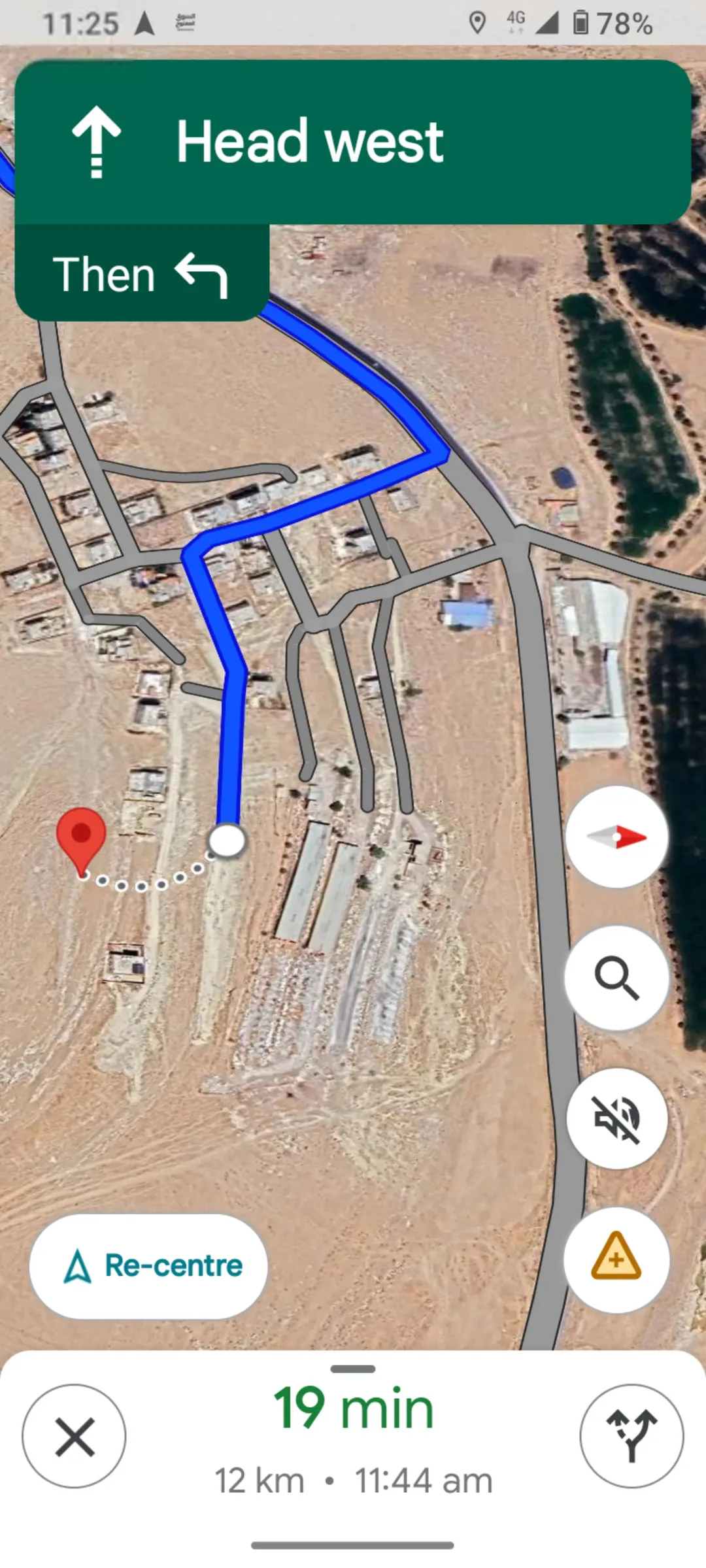This screenshot has width=706, height=1568.
Task: Exit navigation with the X button
Action: point(74,1436)
